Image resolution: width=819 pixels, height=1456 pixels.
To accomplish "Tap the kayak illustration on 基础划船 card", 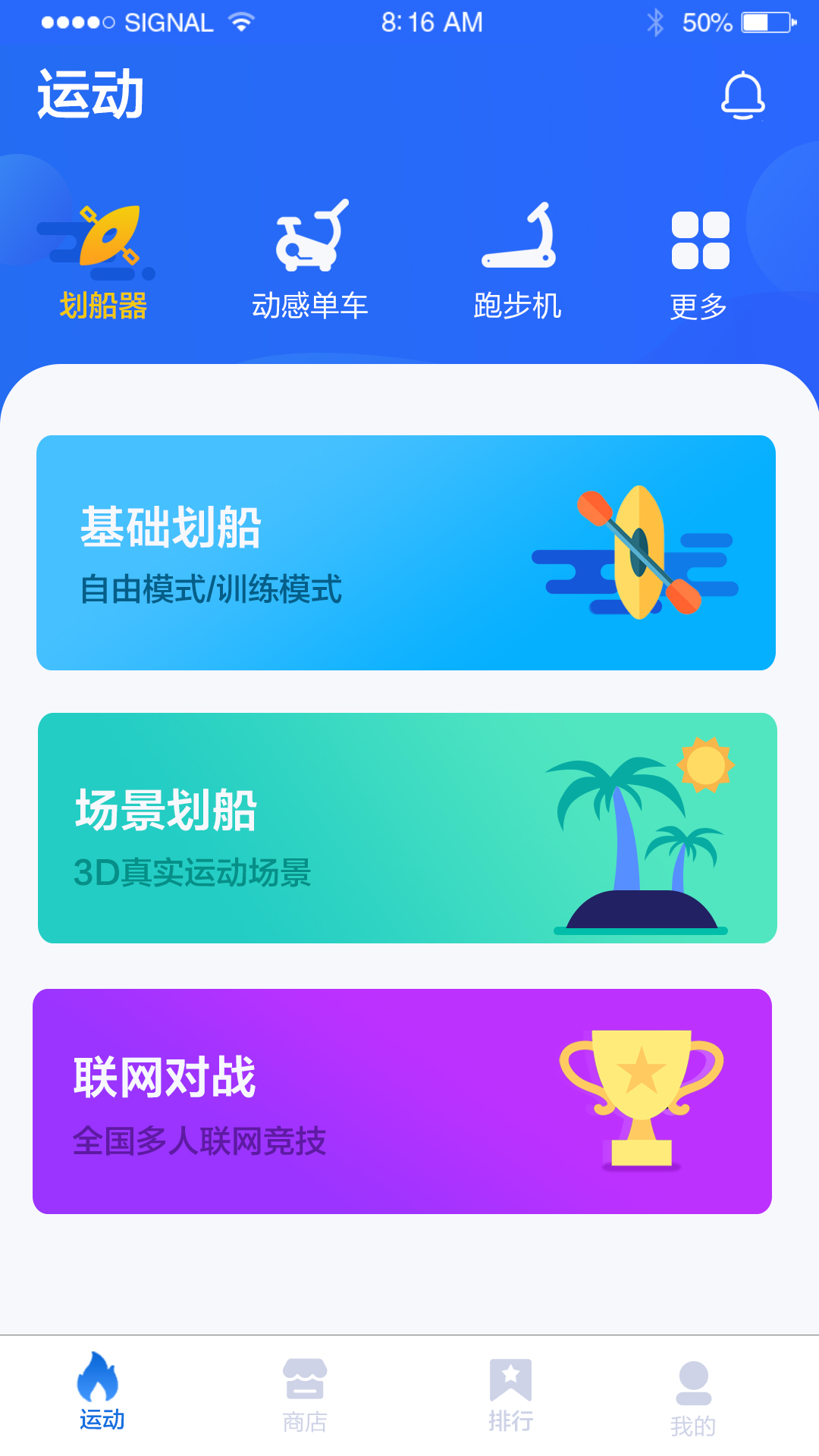I will [x=641, y=554].
